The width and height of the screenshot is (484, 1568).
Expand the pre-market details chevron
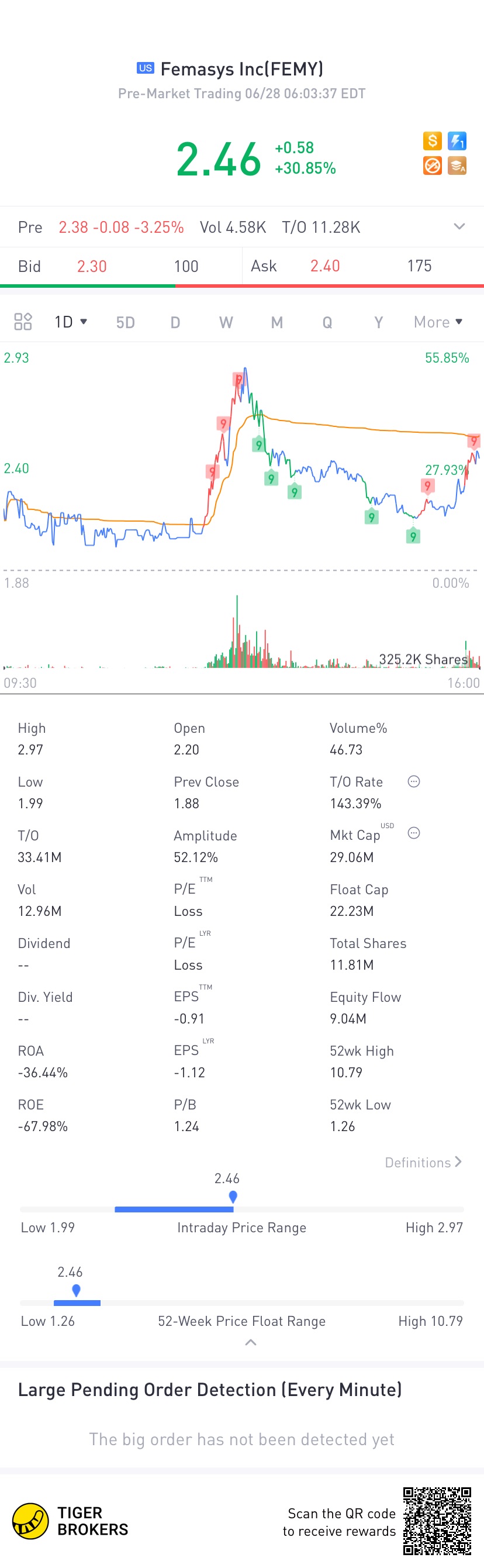tap(459, 226)
